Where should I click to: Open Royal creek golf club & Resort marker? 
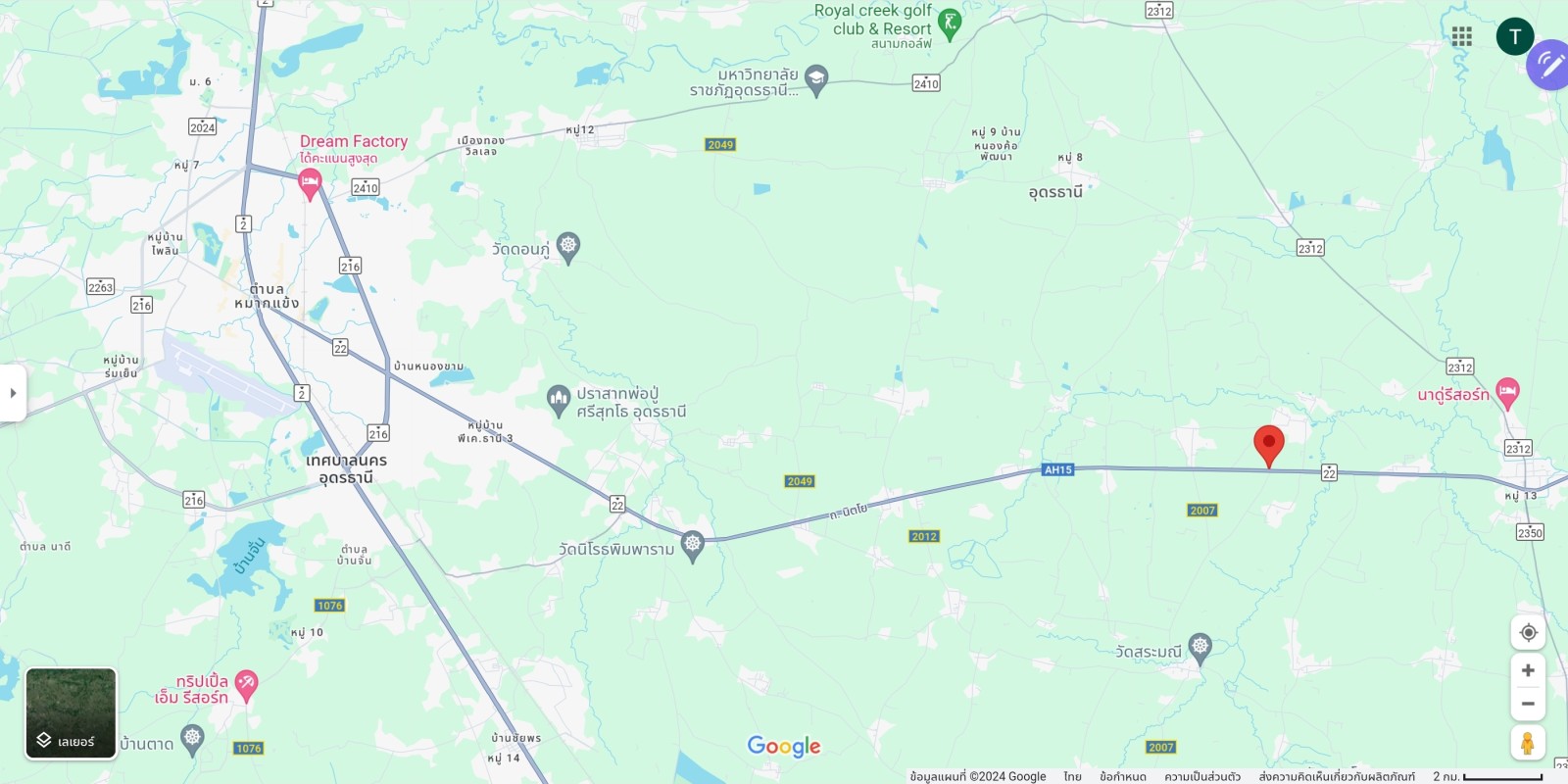click(x=949, y=22)
